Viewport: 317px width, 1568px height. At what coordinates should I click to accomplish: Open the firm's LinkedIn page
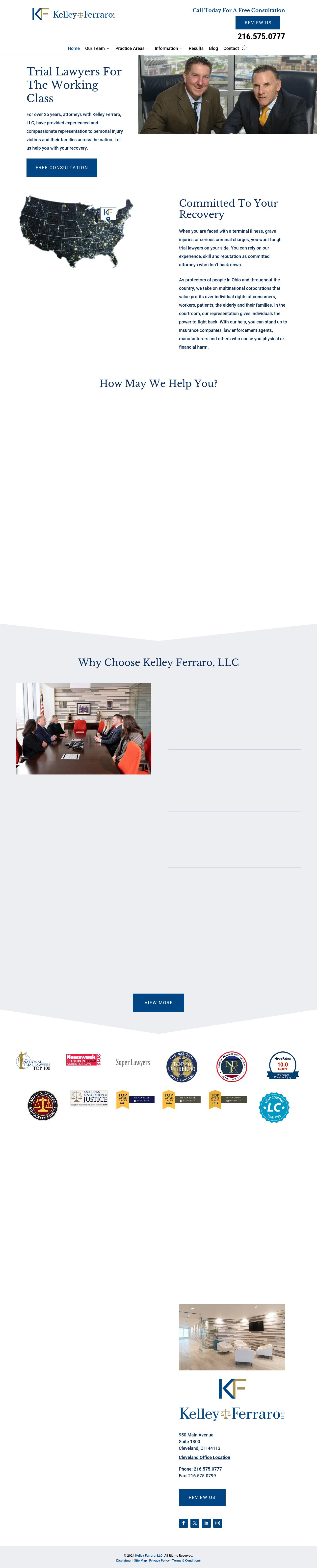[206, 1523]
